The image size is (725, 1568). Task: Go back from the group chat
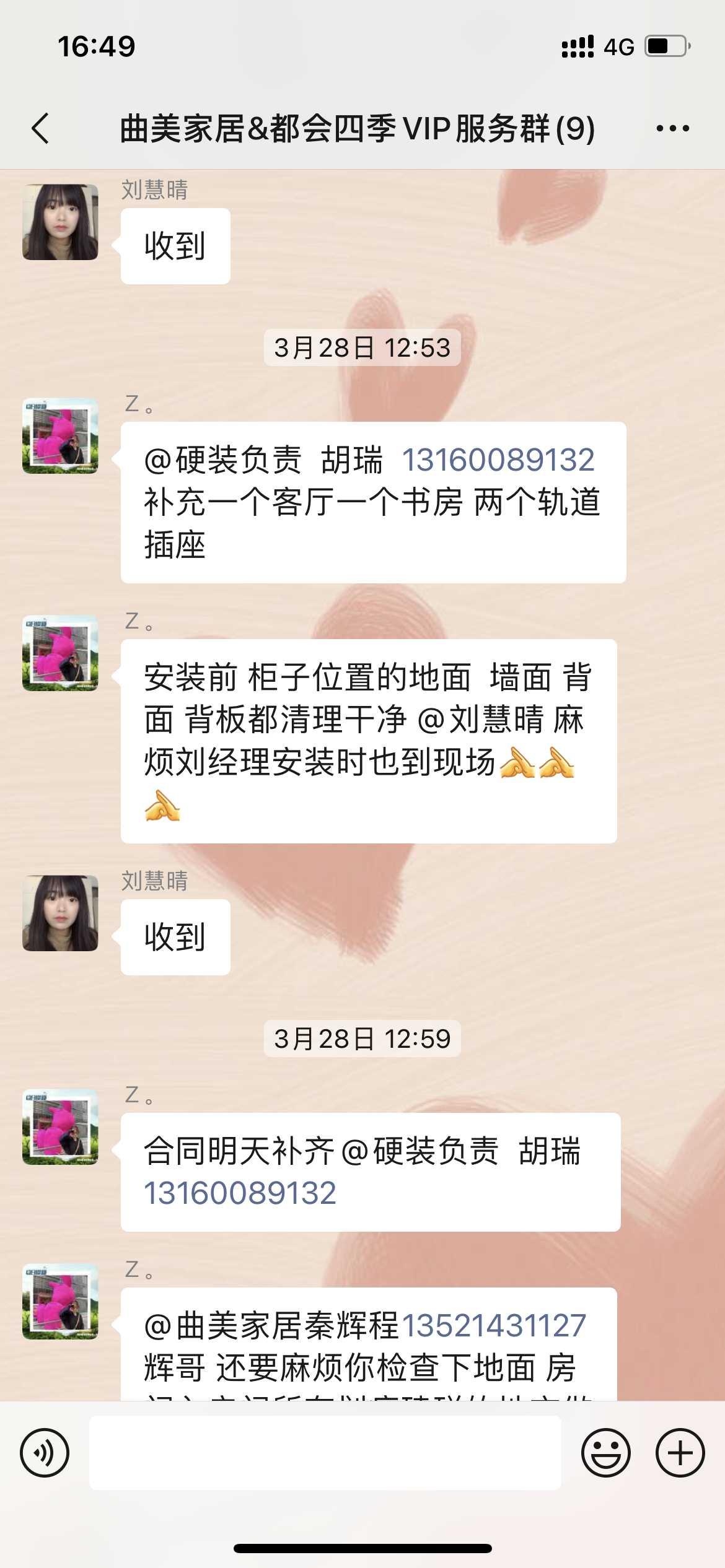tap(40, 129)
